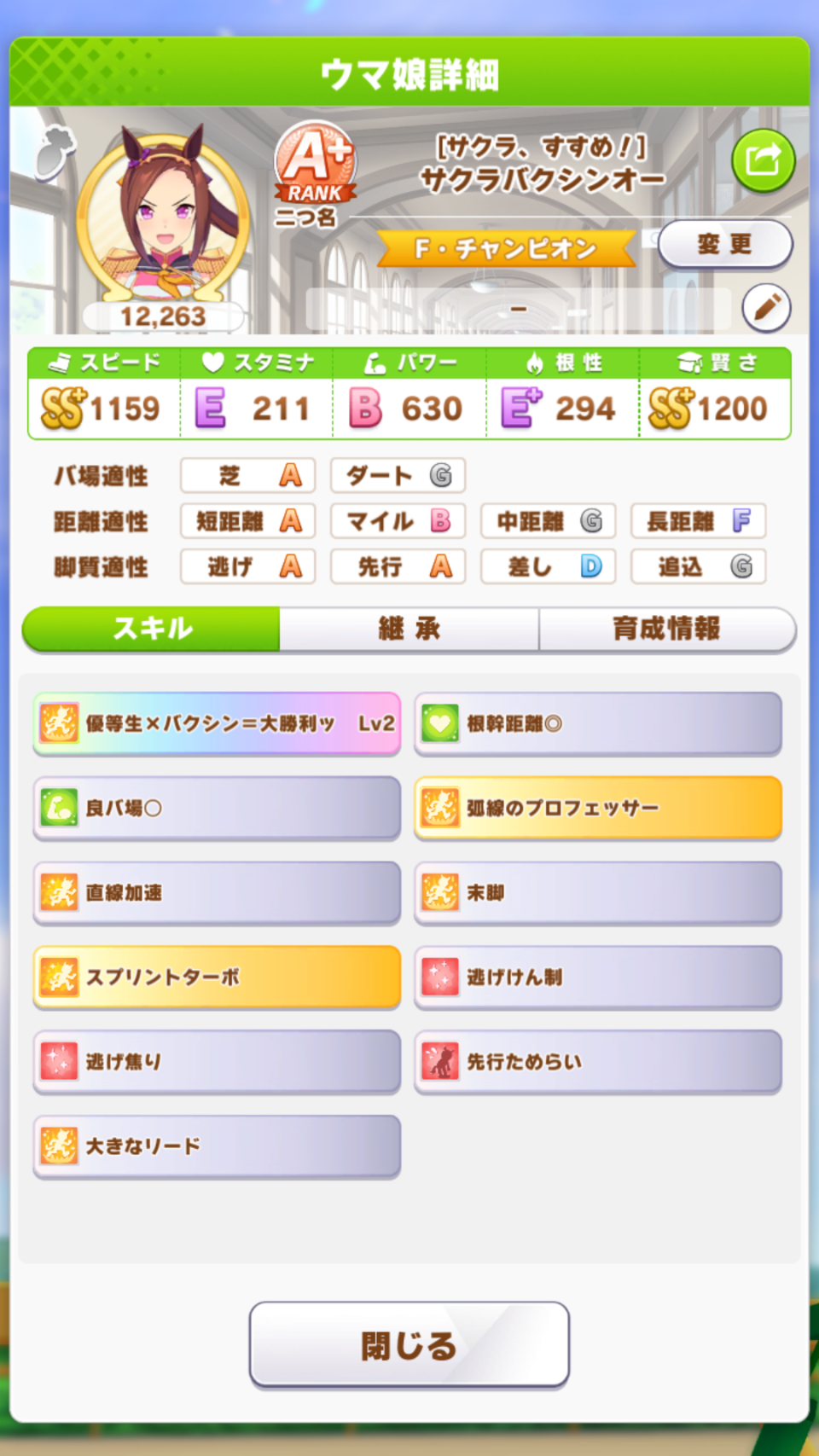Switch to the 継承 tab
This screenshot has width=819, height=1456.
click(409, 629)
